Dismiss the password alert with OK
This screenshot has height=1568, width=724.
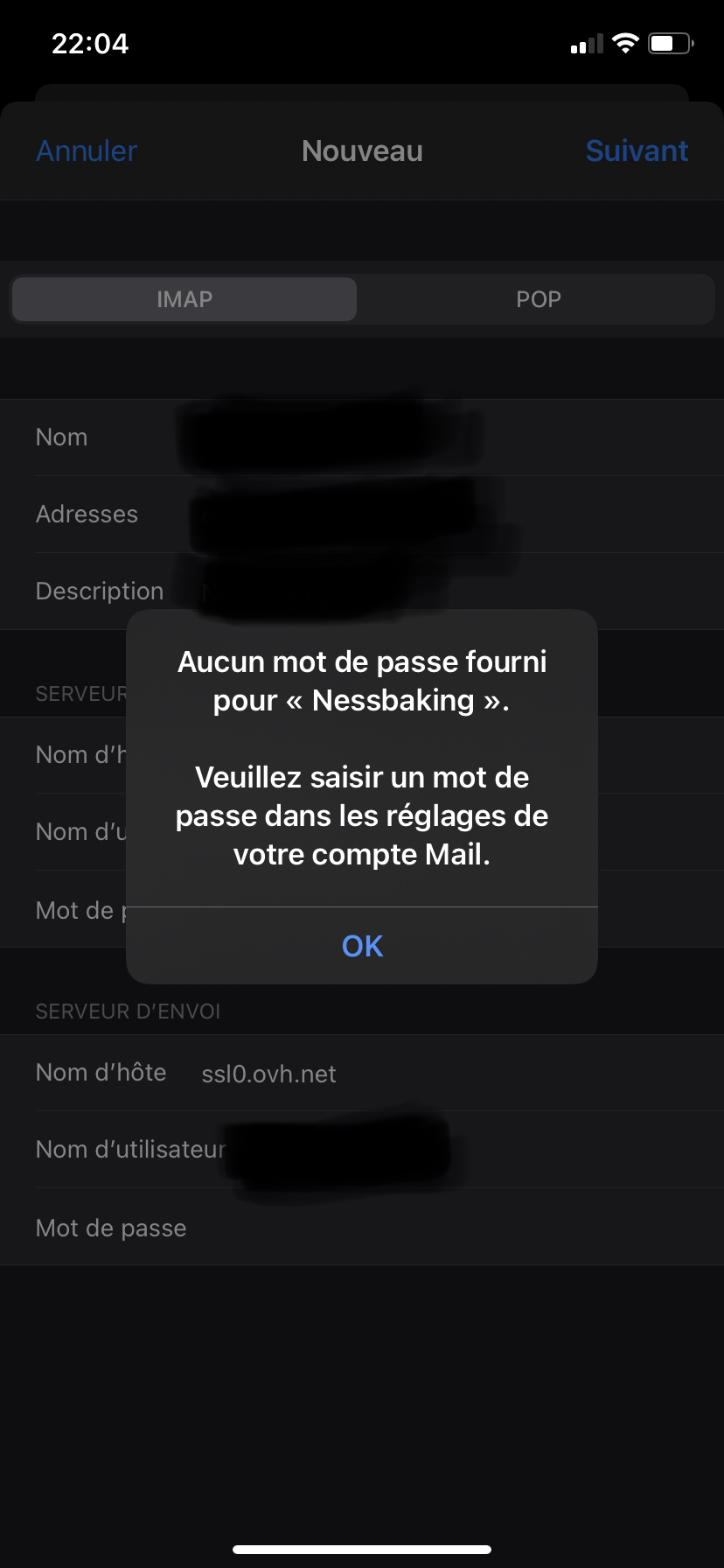point(362,946)
